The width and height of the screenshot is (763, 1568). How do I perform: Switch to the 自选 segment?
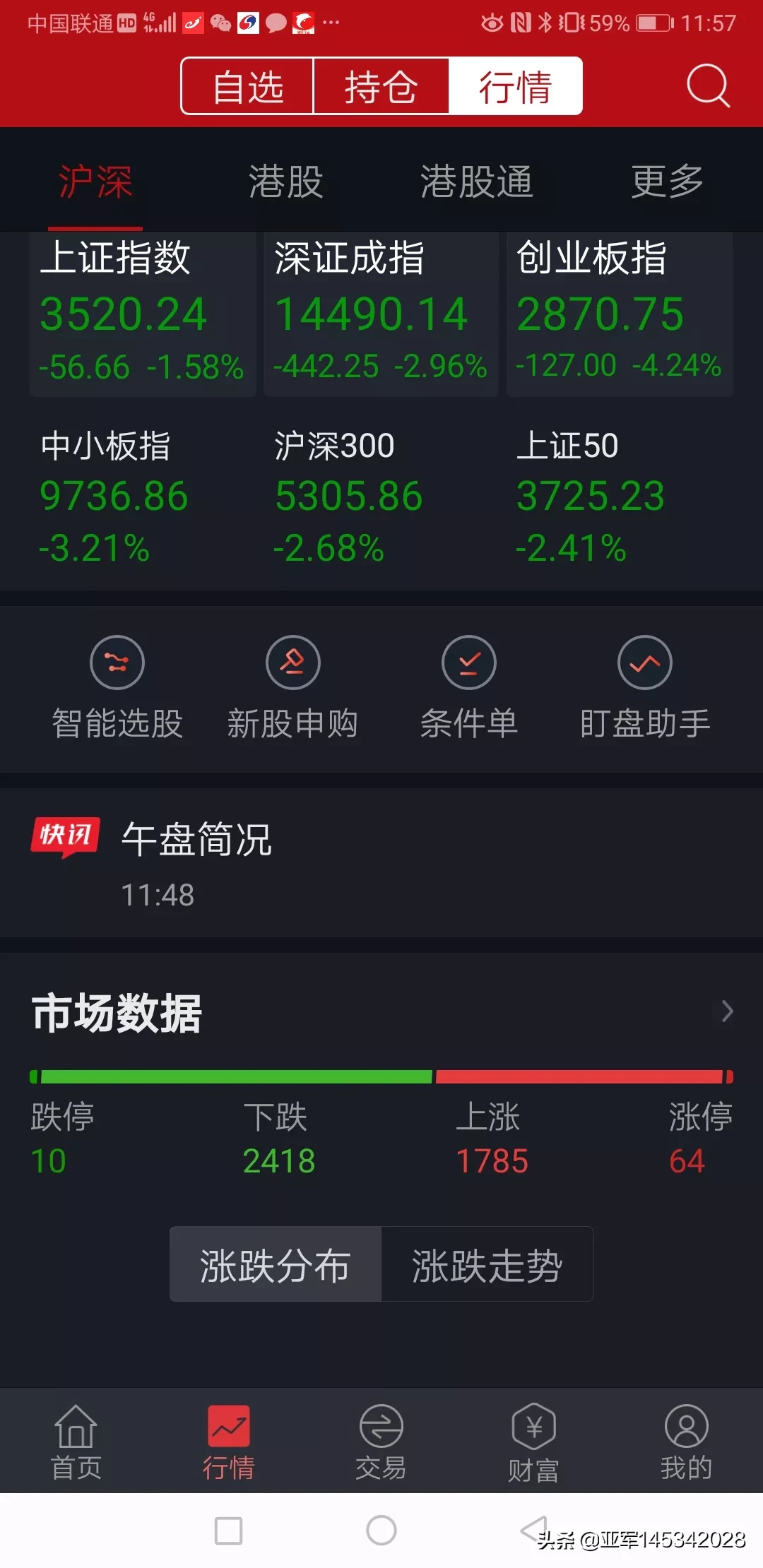click(x=247, y=86)
